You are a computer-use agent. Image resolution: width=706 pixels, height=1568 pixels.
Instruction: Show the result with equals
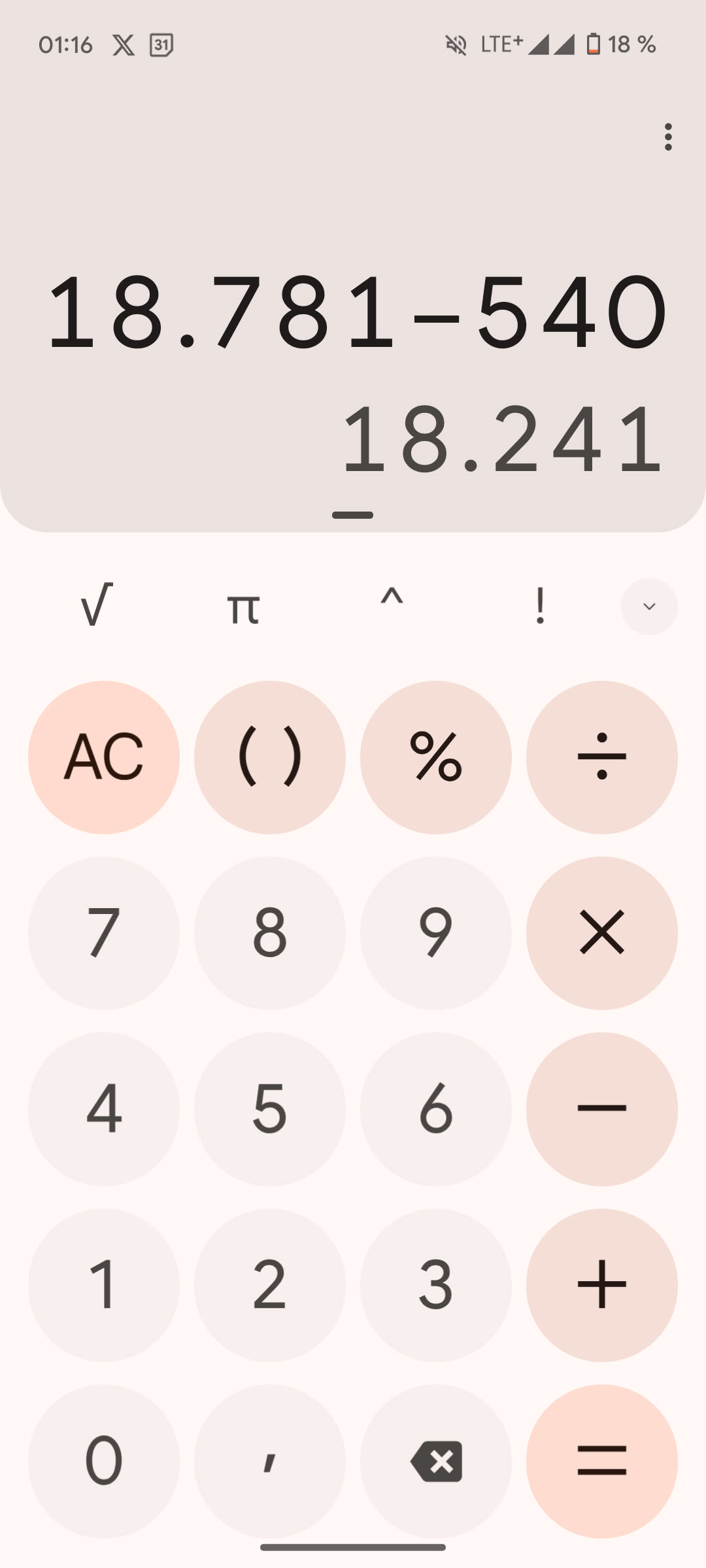(601, 1460)
